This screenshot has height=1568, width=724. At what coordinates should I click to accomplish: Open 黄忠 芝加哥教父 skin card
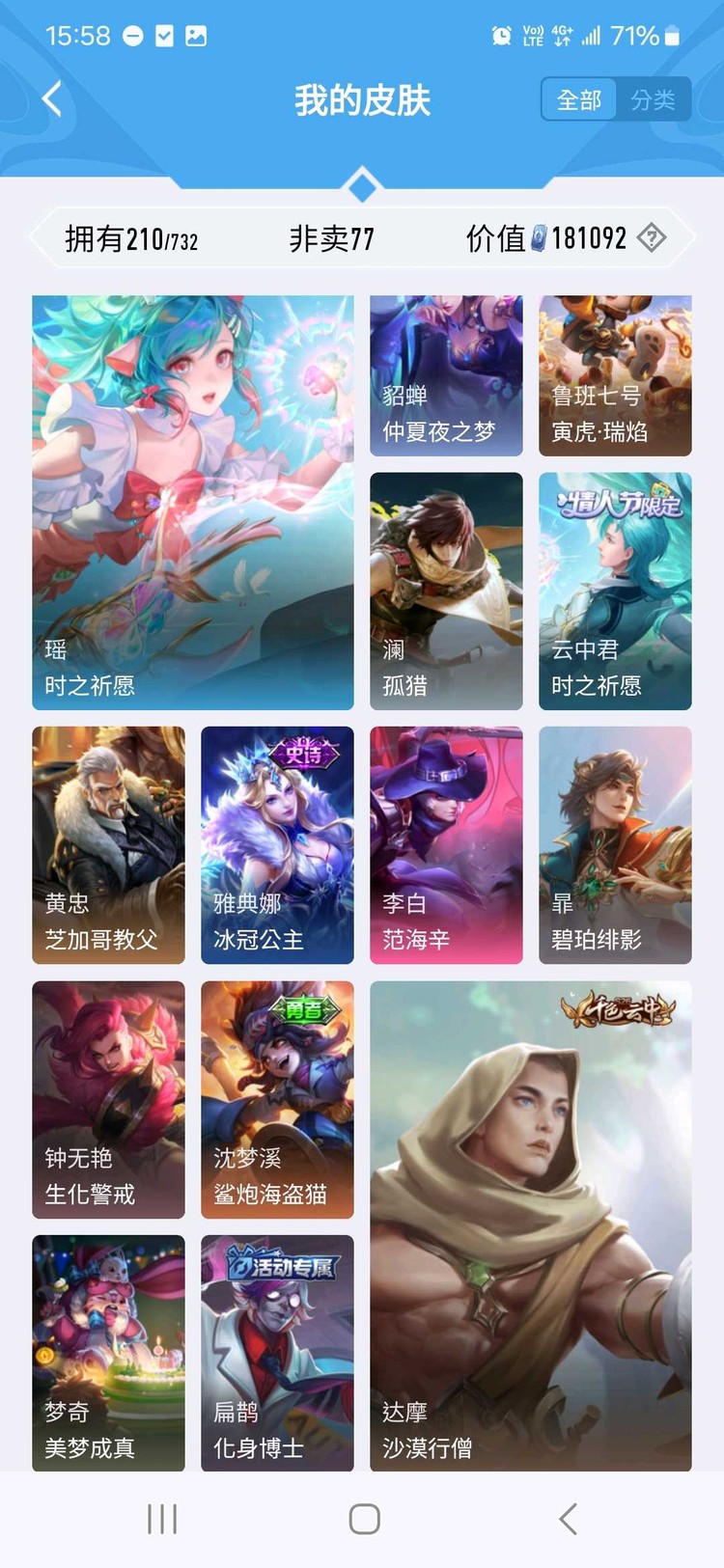point(108,844)
